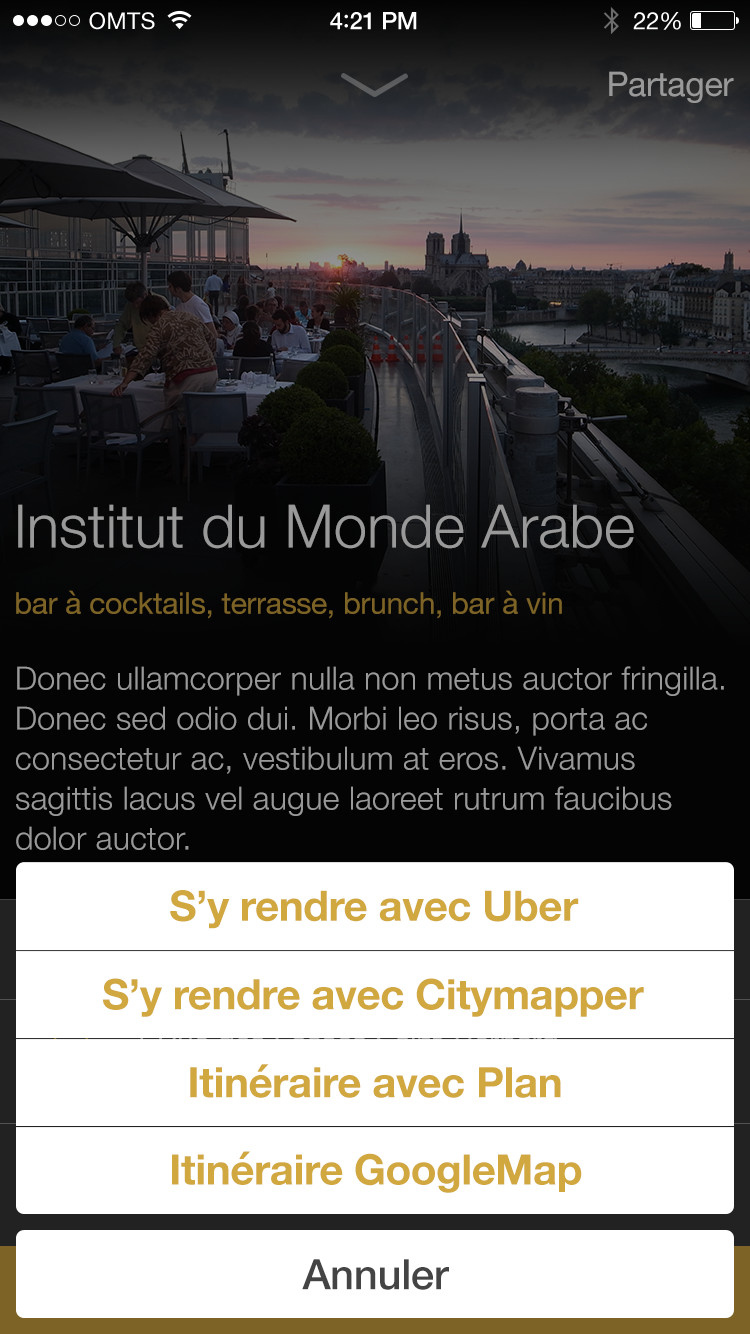Dismiss the sheet with Annuler
The width and height of the screenshot is (750, 1334).
(x=375, y=1274)
